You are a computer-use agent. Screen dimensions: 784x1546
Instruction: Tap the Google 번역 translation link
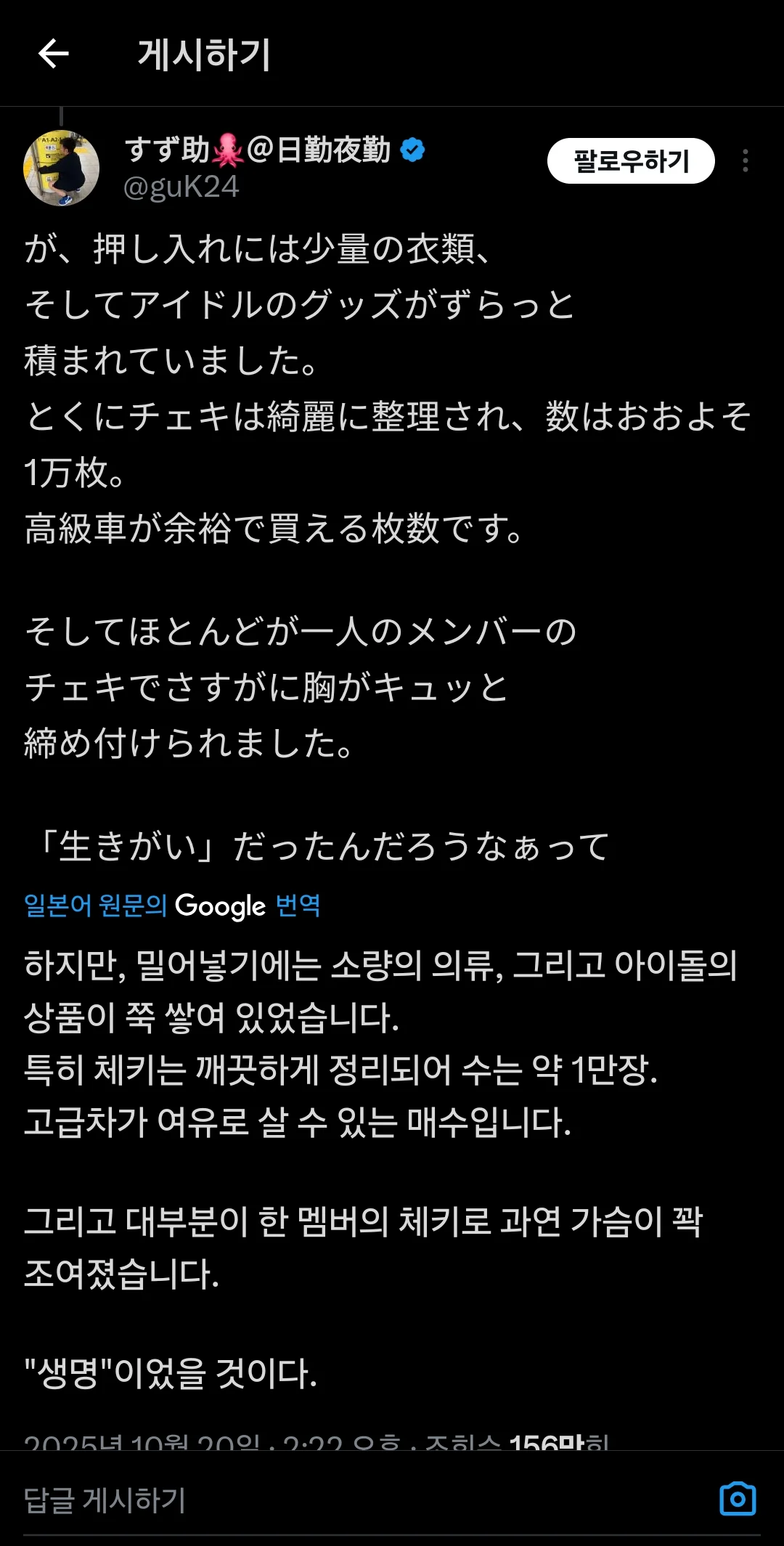pos(172,906)
